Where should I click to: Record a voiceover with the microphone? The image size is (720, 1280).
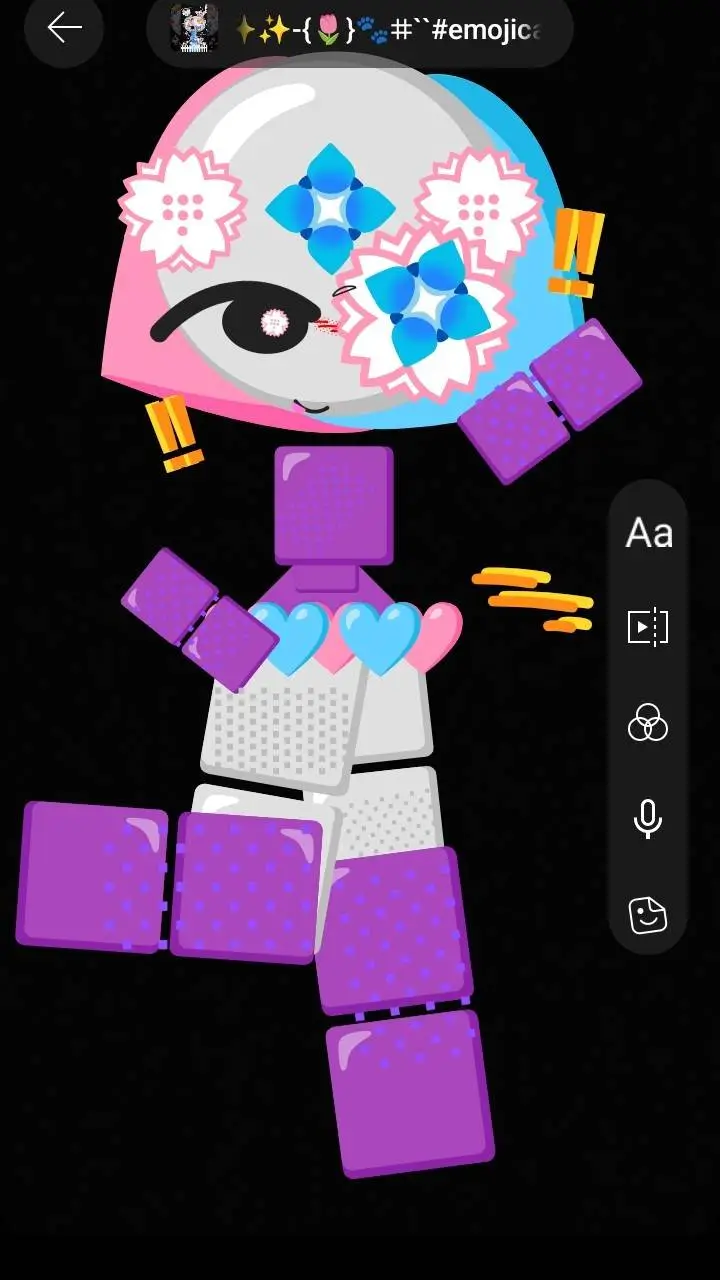[x=648, y=818]
